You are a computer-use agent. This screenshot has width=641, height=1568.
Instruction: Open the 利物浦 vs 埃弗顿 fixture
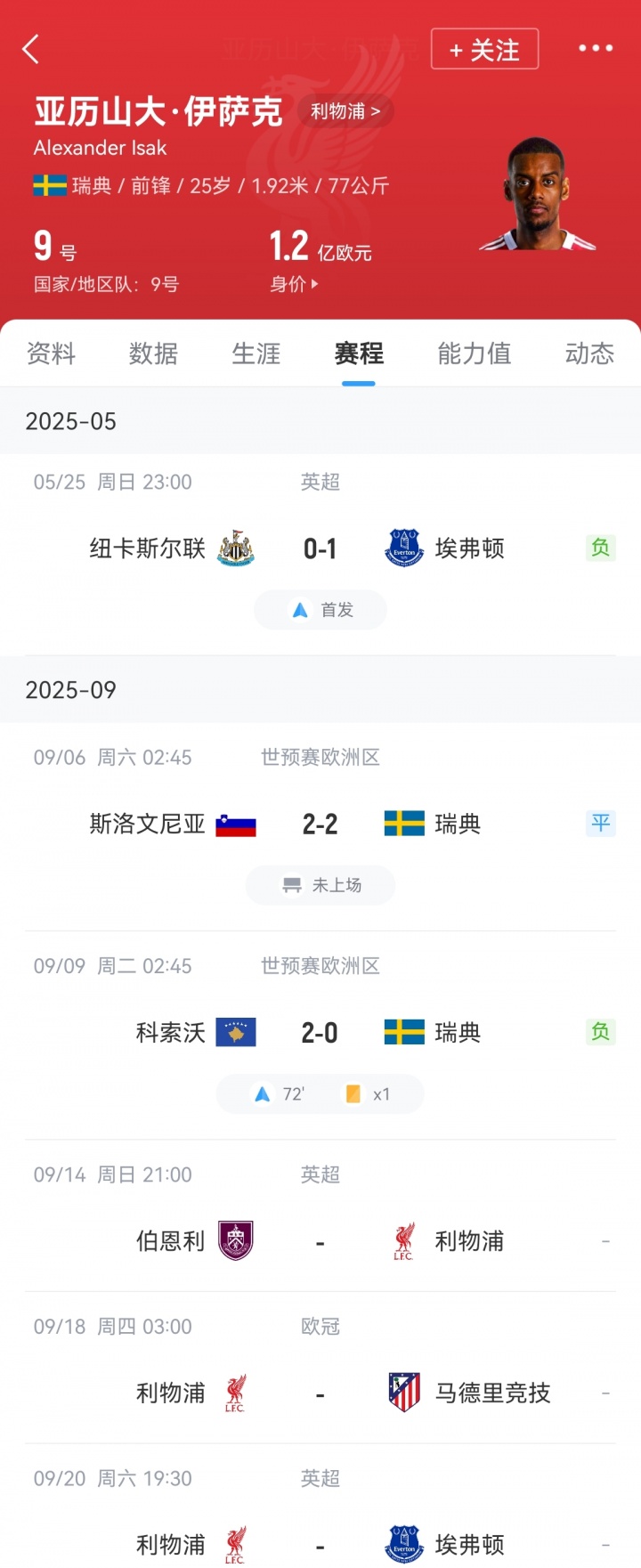click(x=320, y=1544)
